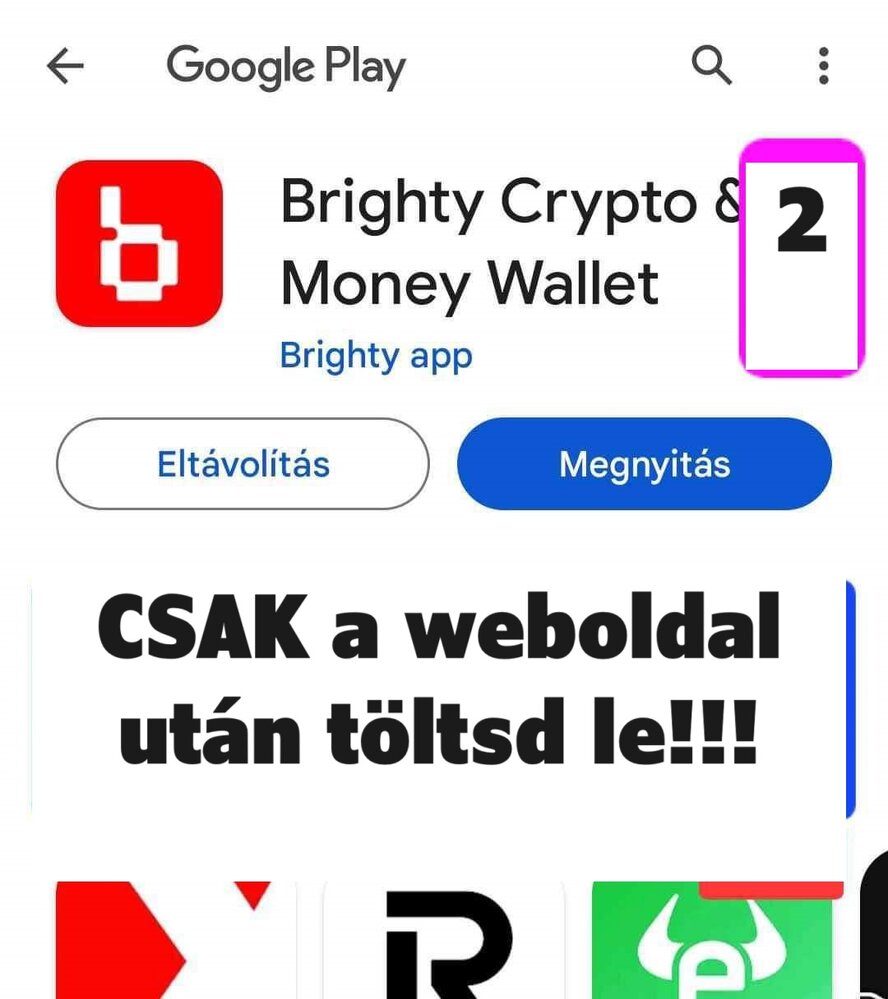
Task: Go back from the Brighty app page
Action: pos(66,67)
